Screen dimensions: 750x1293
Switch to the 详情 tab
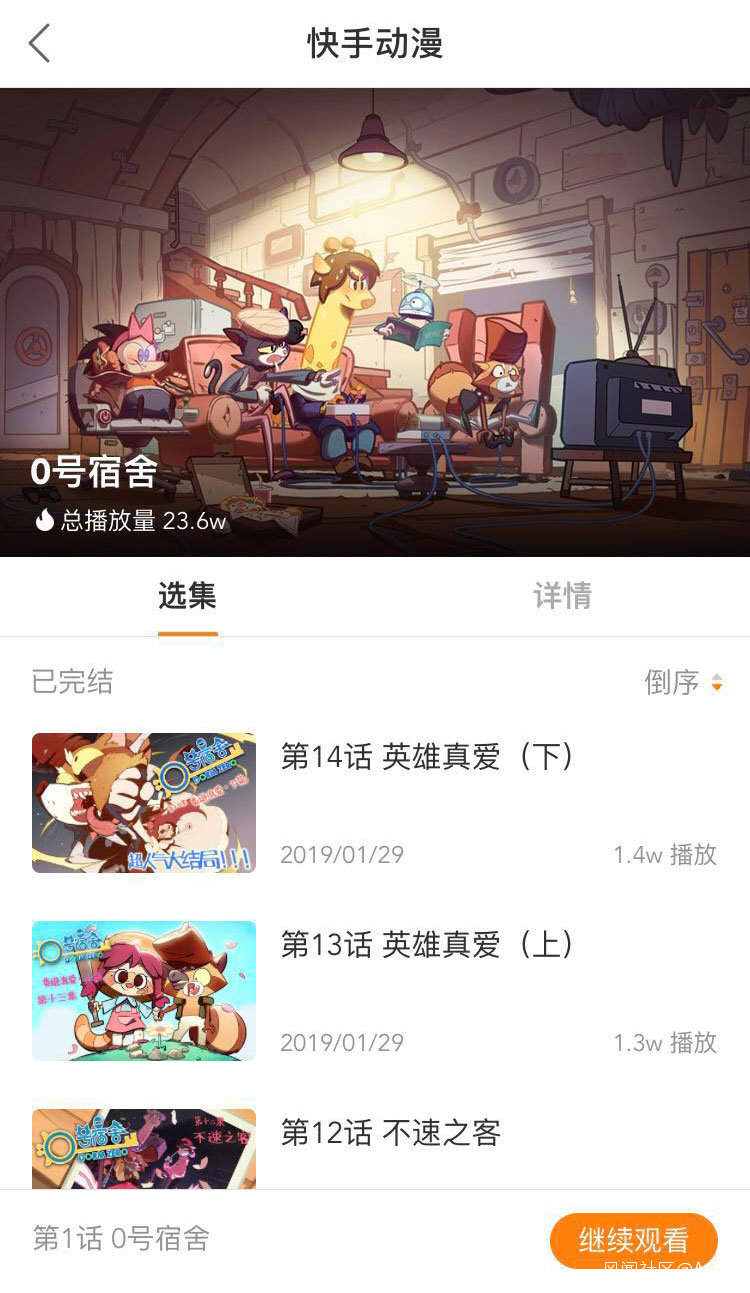(562, 596)
